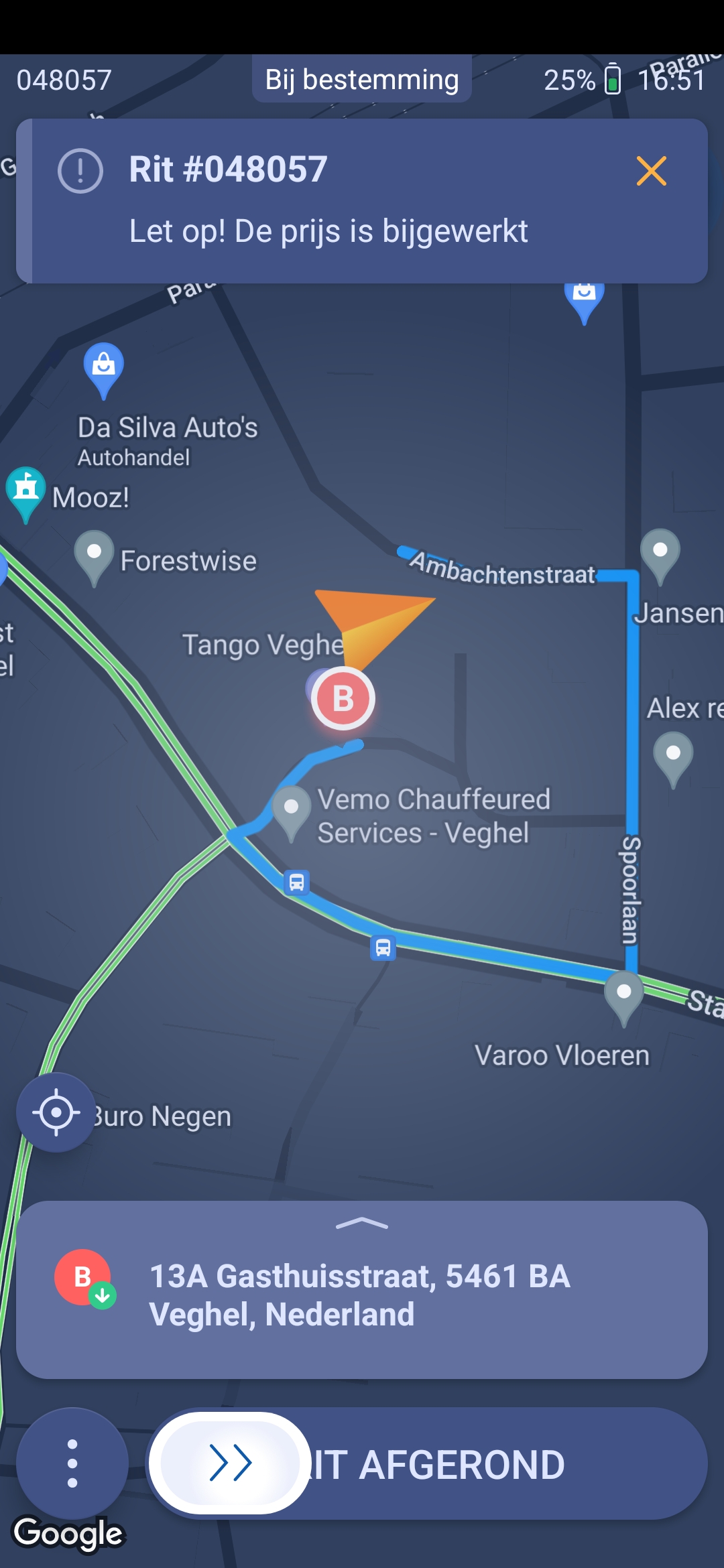724x1568 pixels.
Task: Tap the Bij bestemming status chip
Action: pos(361,80)
